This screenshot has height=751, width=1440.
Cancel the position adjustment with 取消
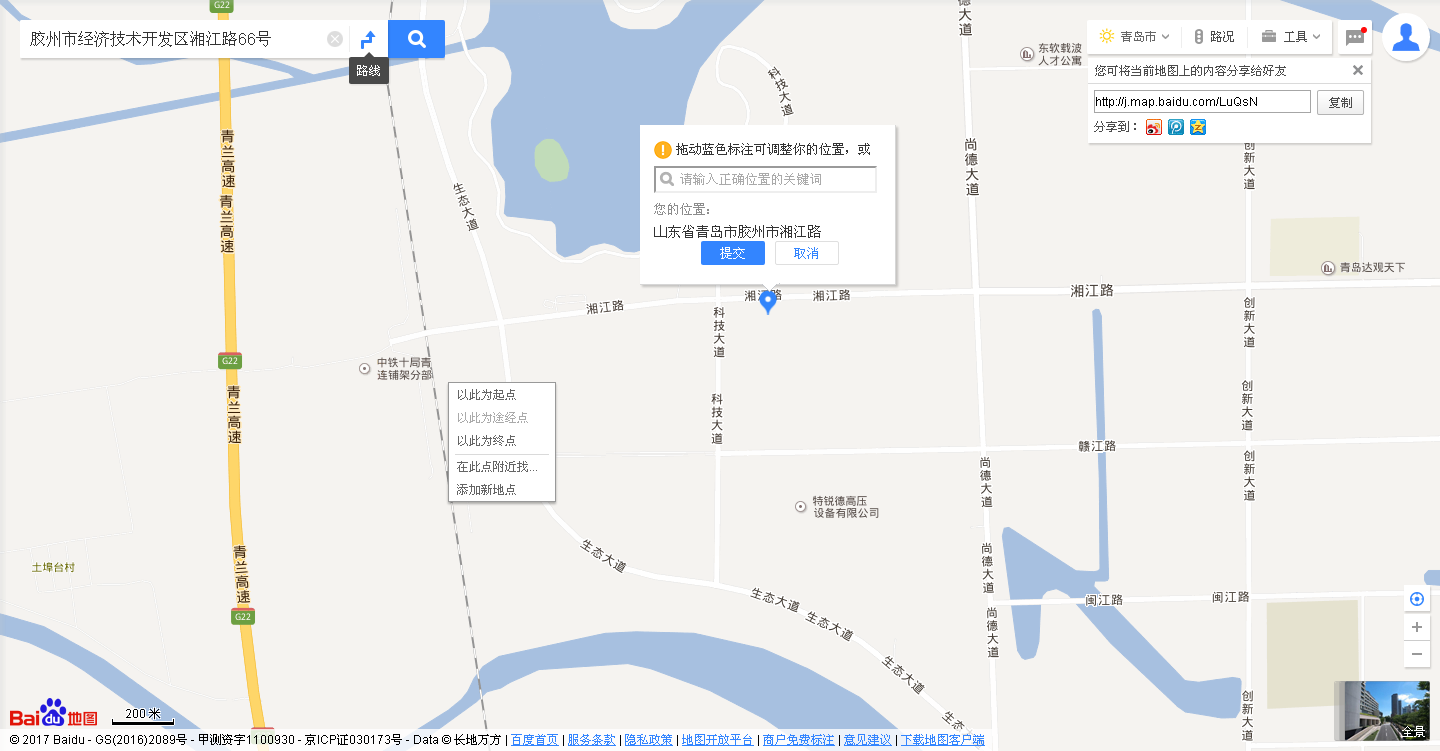(806, 253)
